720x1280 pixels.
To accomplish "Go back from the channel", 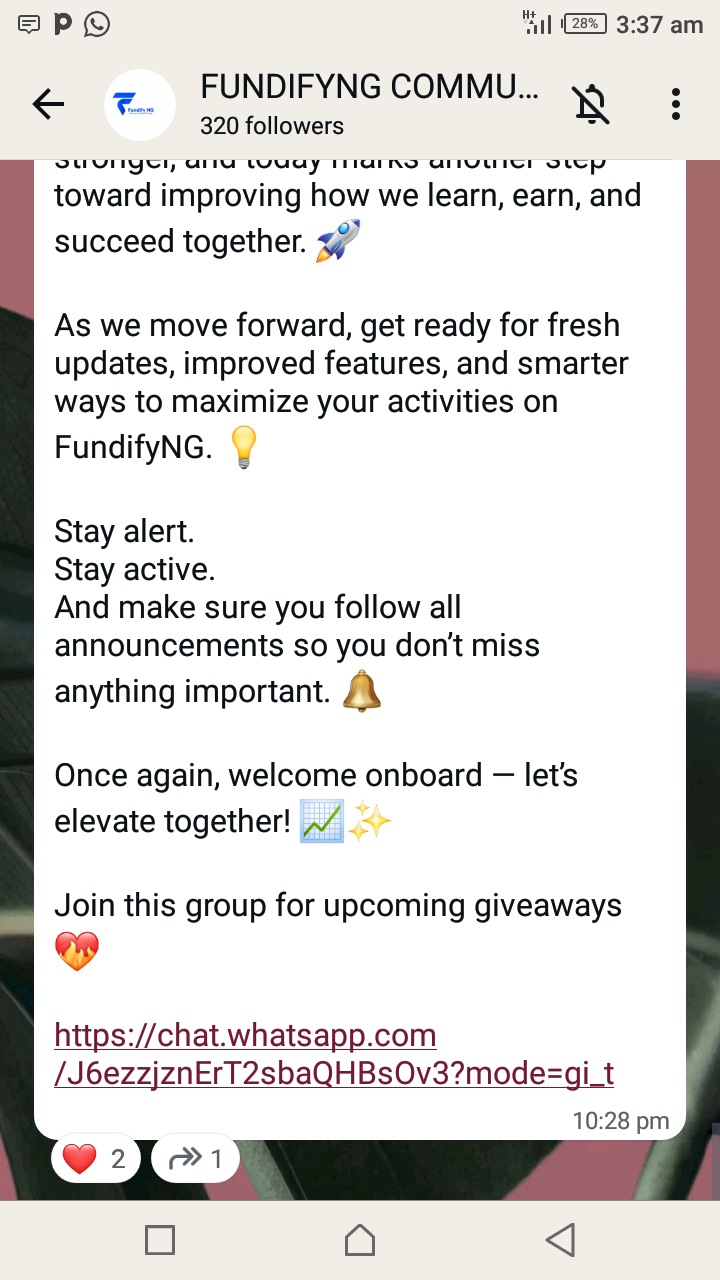I will 48,103.
